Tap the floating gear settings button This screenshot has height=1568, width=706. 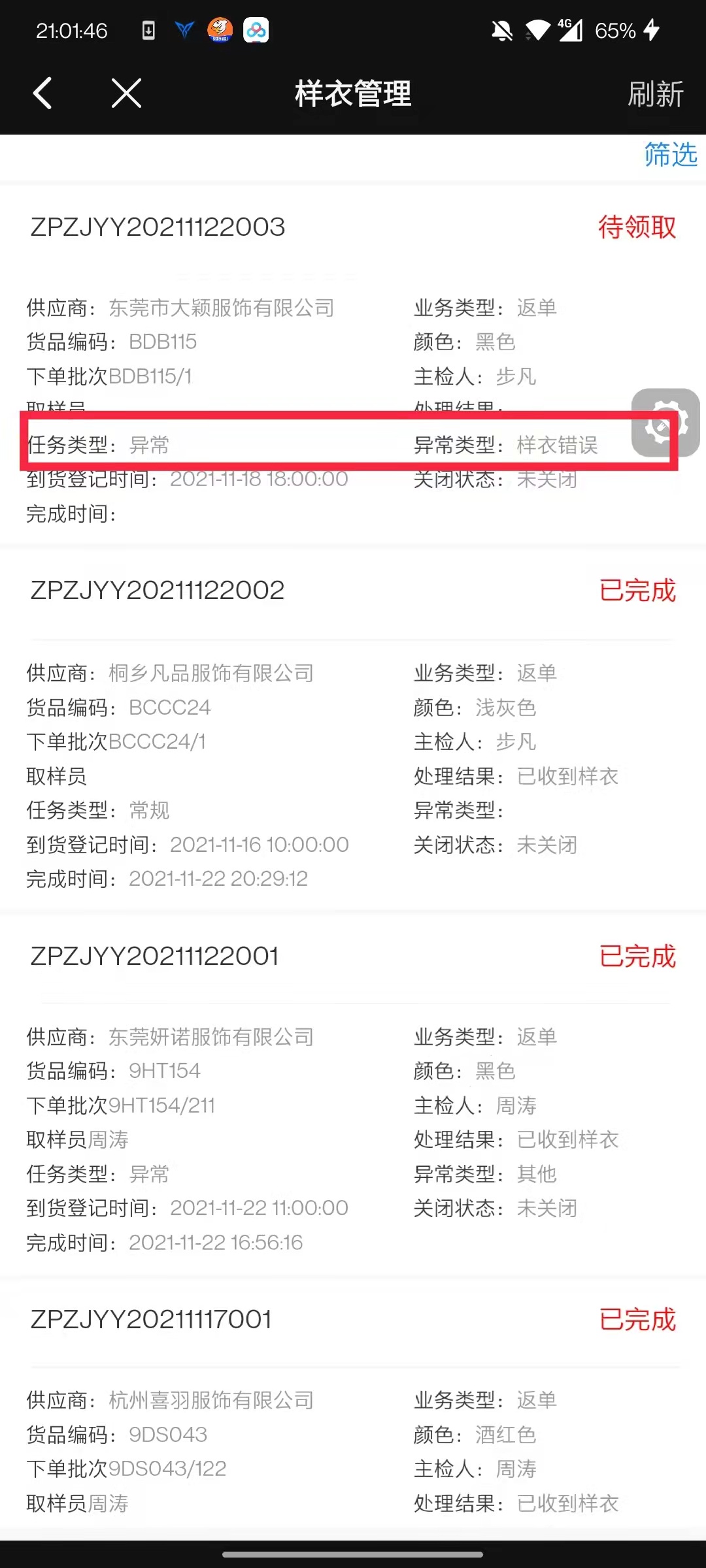[665, 423]
